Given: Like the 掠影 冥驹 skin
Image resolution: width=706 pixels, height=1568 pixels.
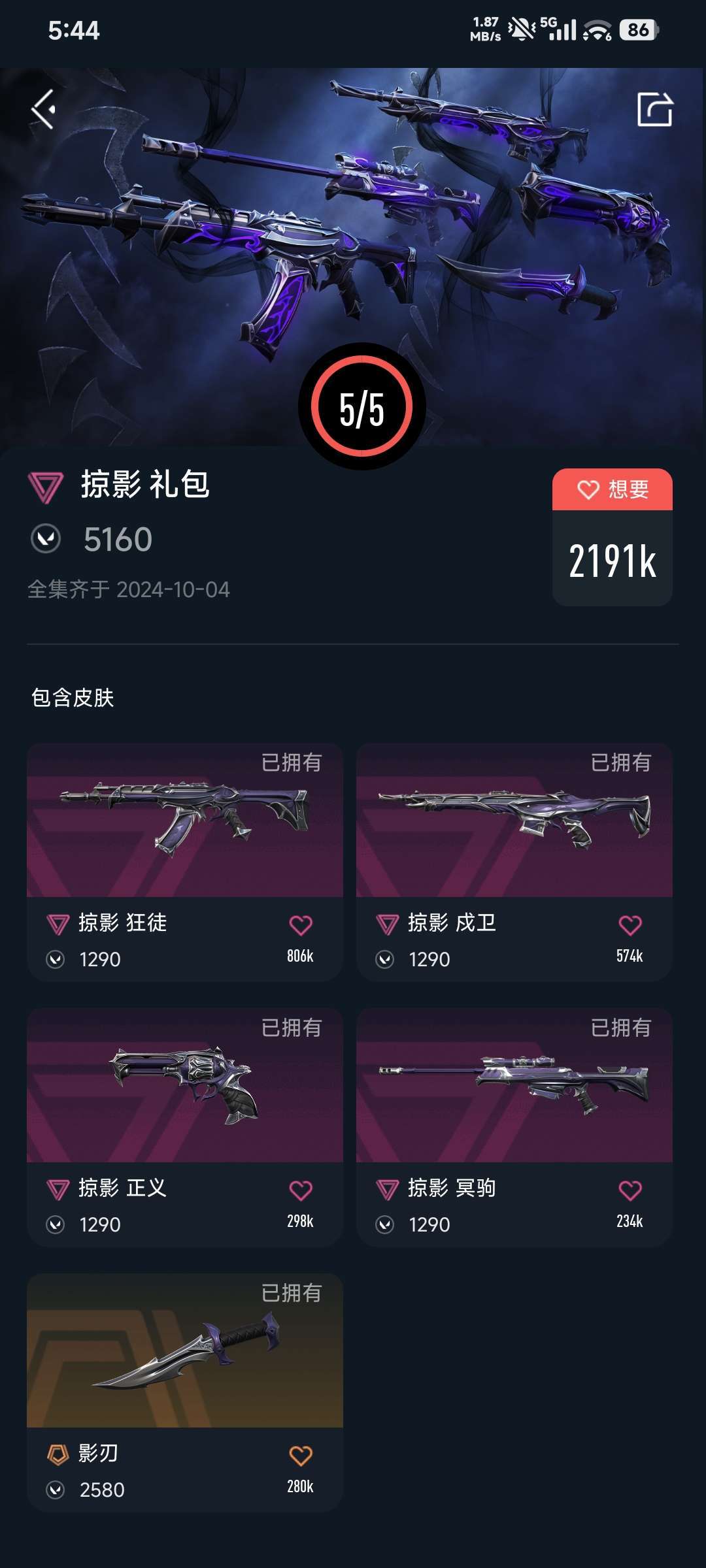Looking at the screenshot, I should coord(630,1190).
